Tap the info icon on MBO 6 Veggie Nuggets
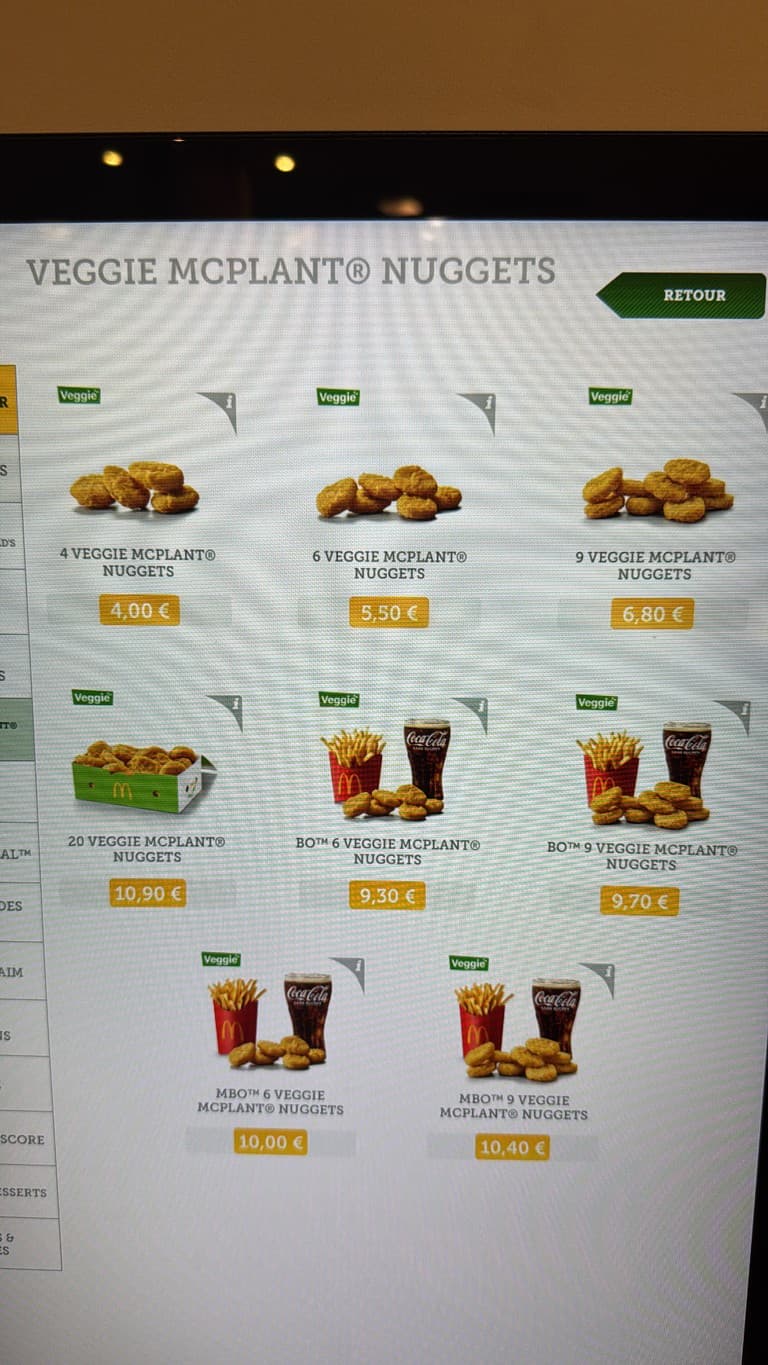768x1365 pixels. [357, 968]
